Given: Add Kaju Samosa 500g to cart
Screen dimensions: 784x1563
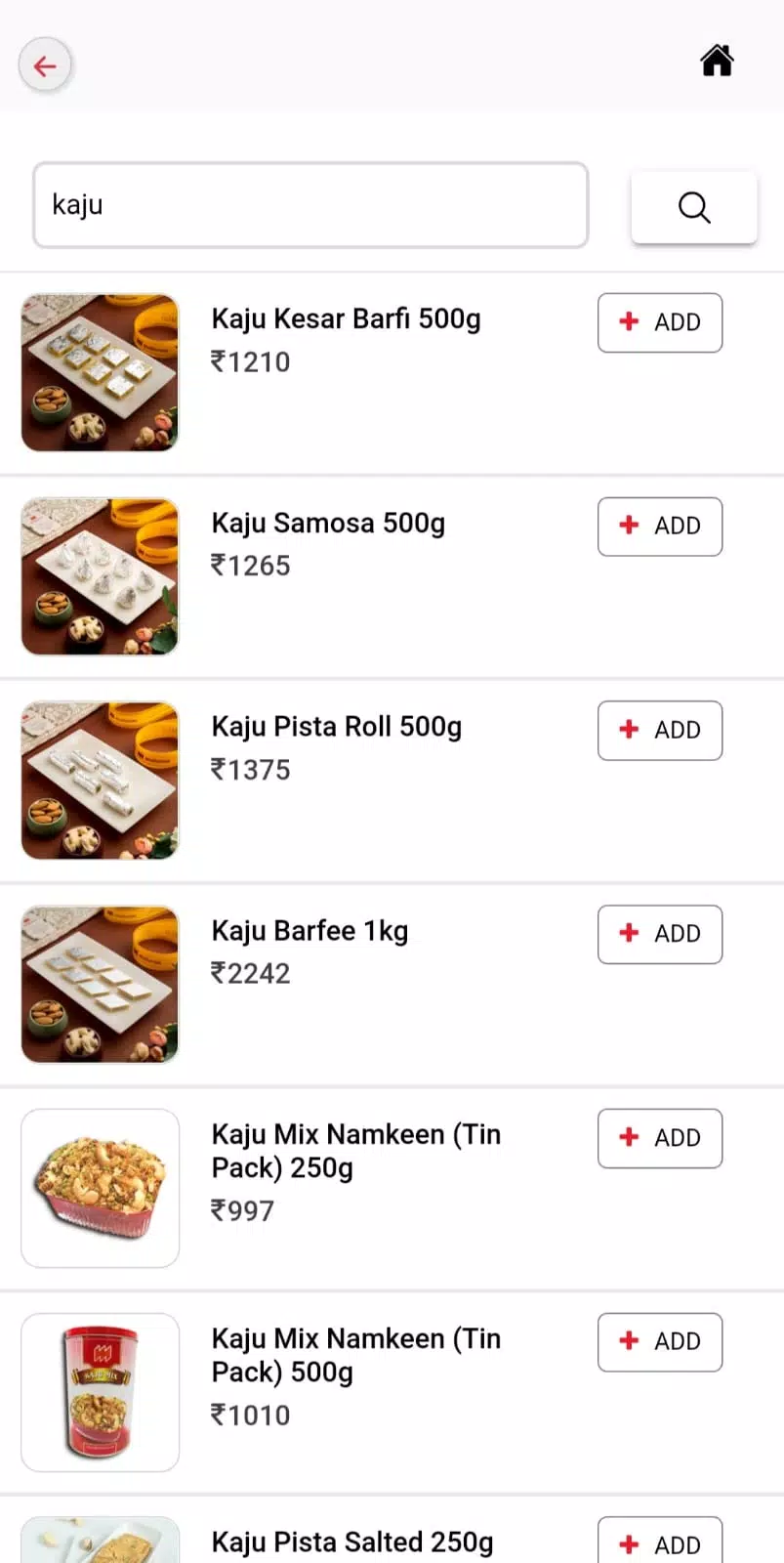Looking at the screenshot, I should click(x=660, y=527).
